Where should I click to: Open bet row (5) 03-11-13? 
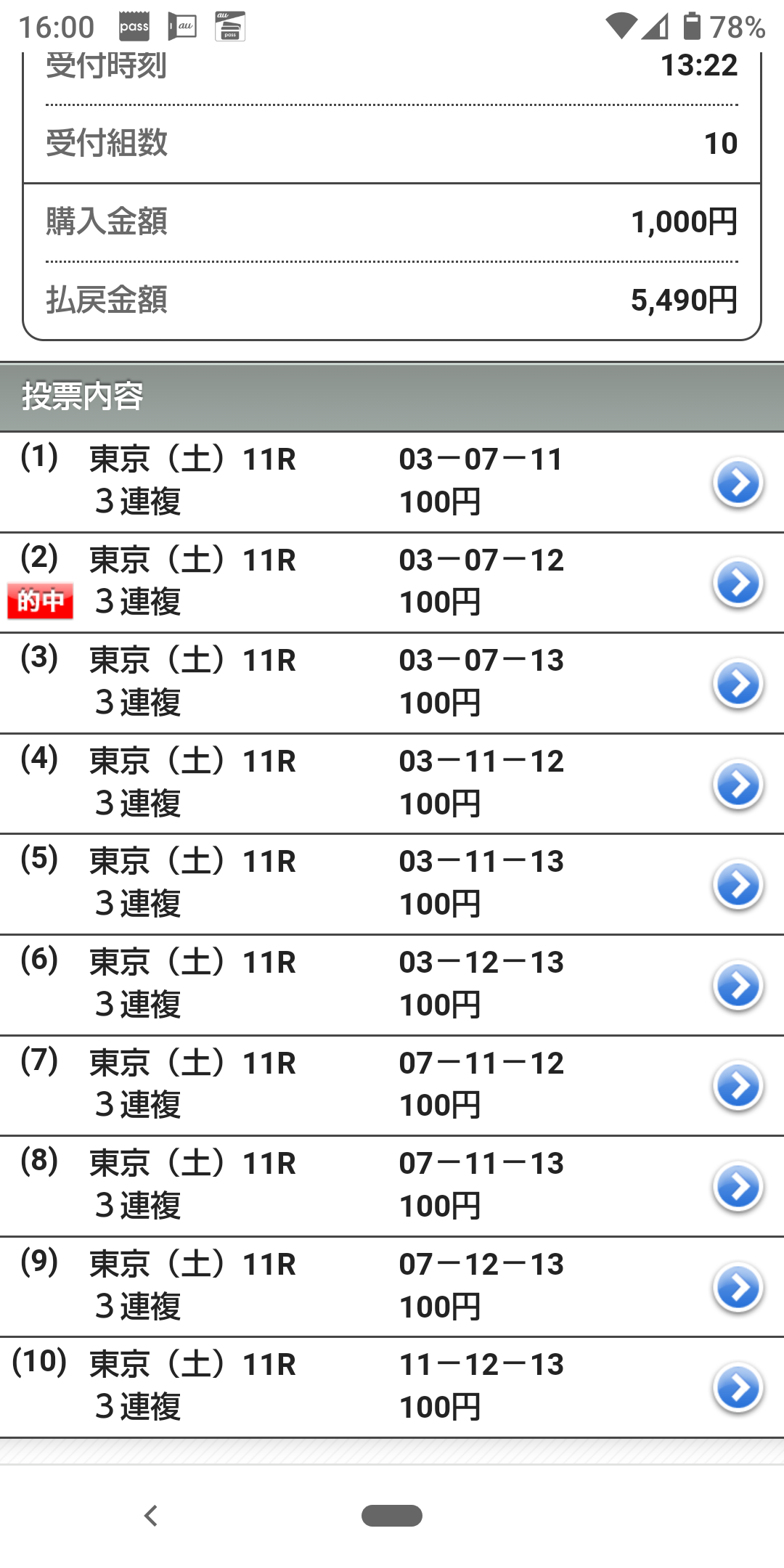tap(738, 884)
